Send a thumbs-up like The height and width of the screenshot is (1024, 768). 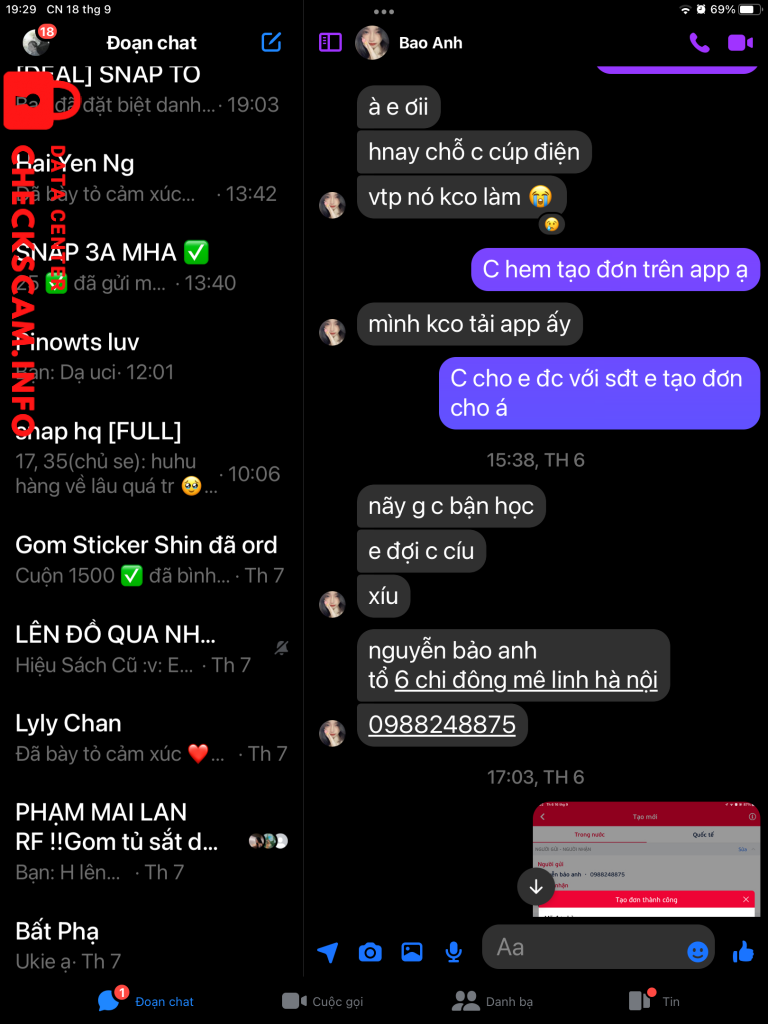pyautogui.click(x=743, y=952)
